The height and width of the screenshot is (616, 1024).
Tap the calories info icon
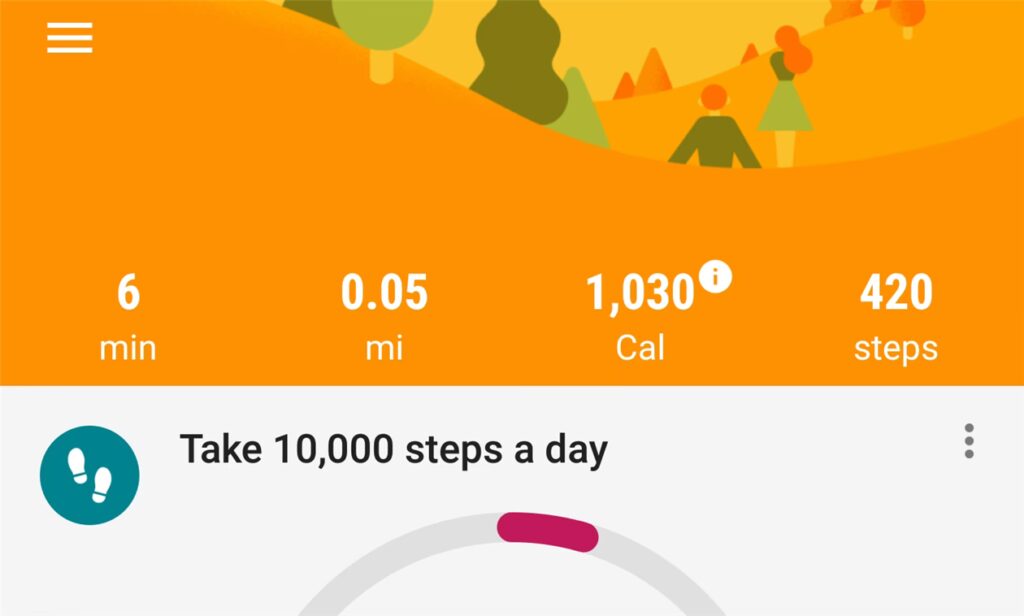715,276
